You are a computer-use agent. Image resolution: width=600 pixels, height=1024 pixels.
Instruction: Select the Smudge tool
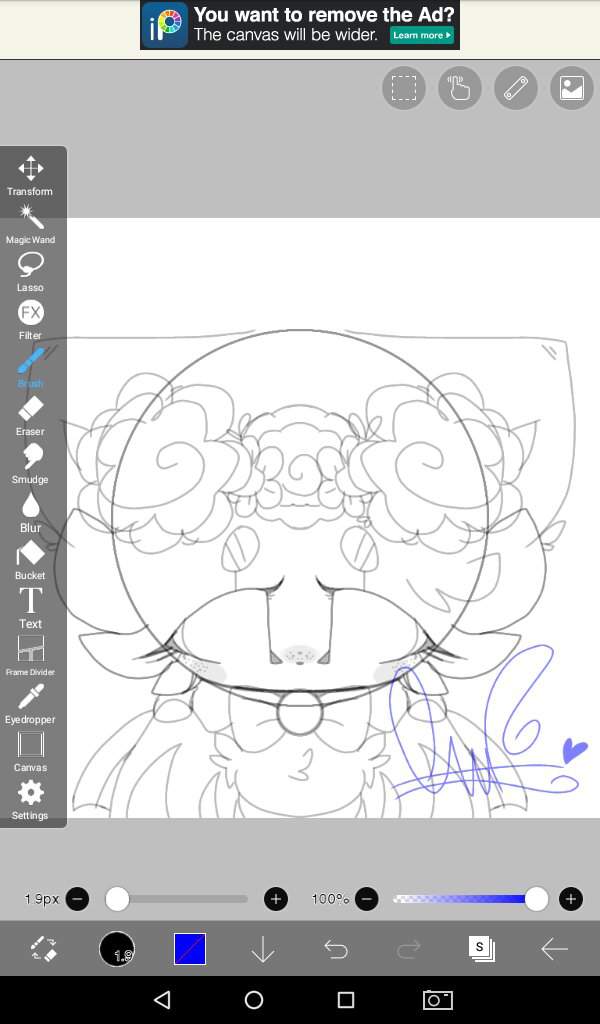(x=30, y=462)
